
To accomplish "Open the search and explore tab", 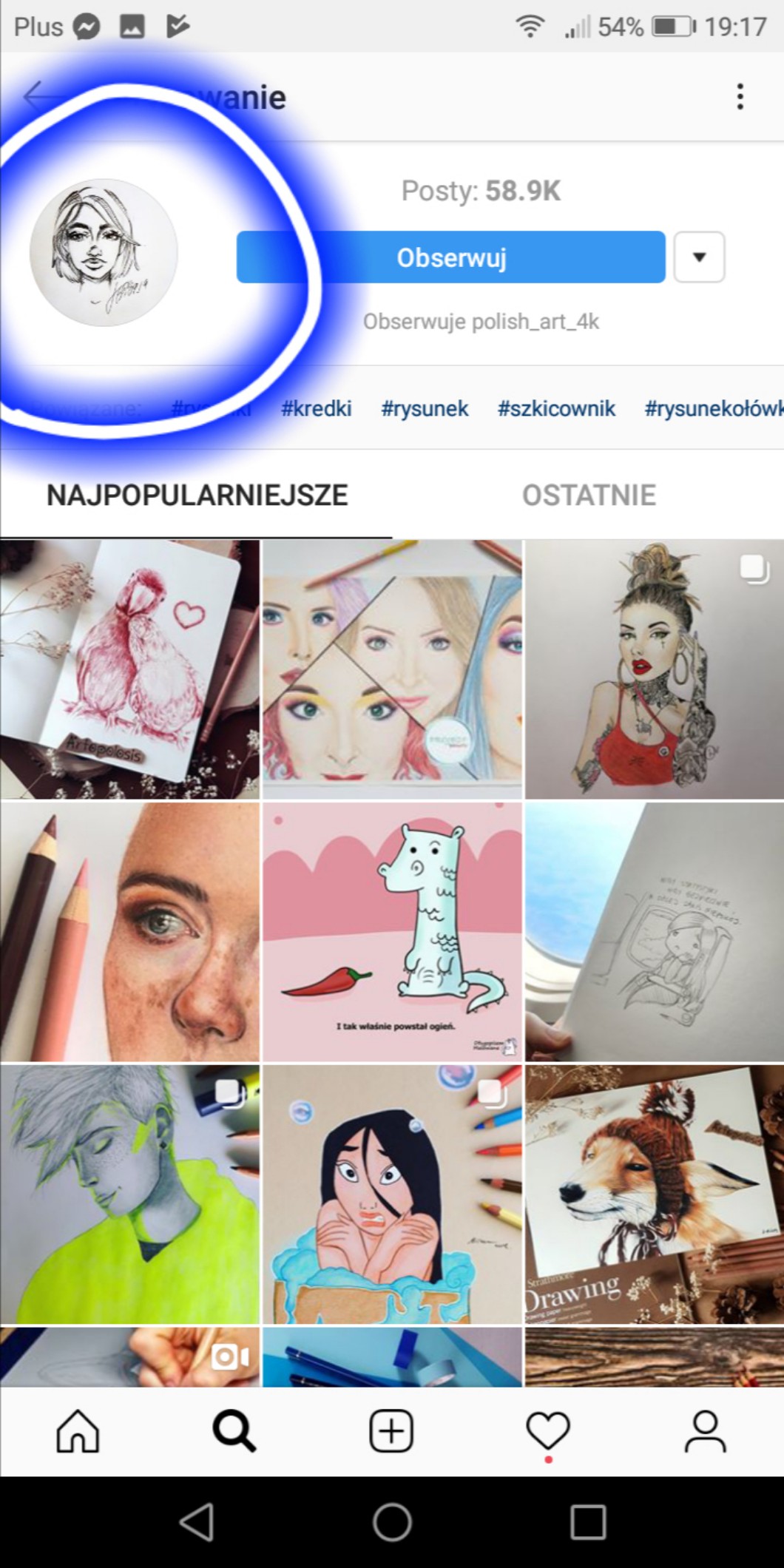I will point(234,1431).
